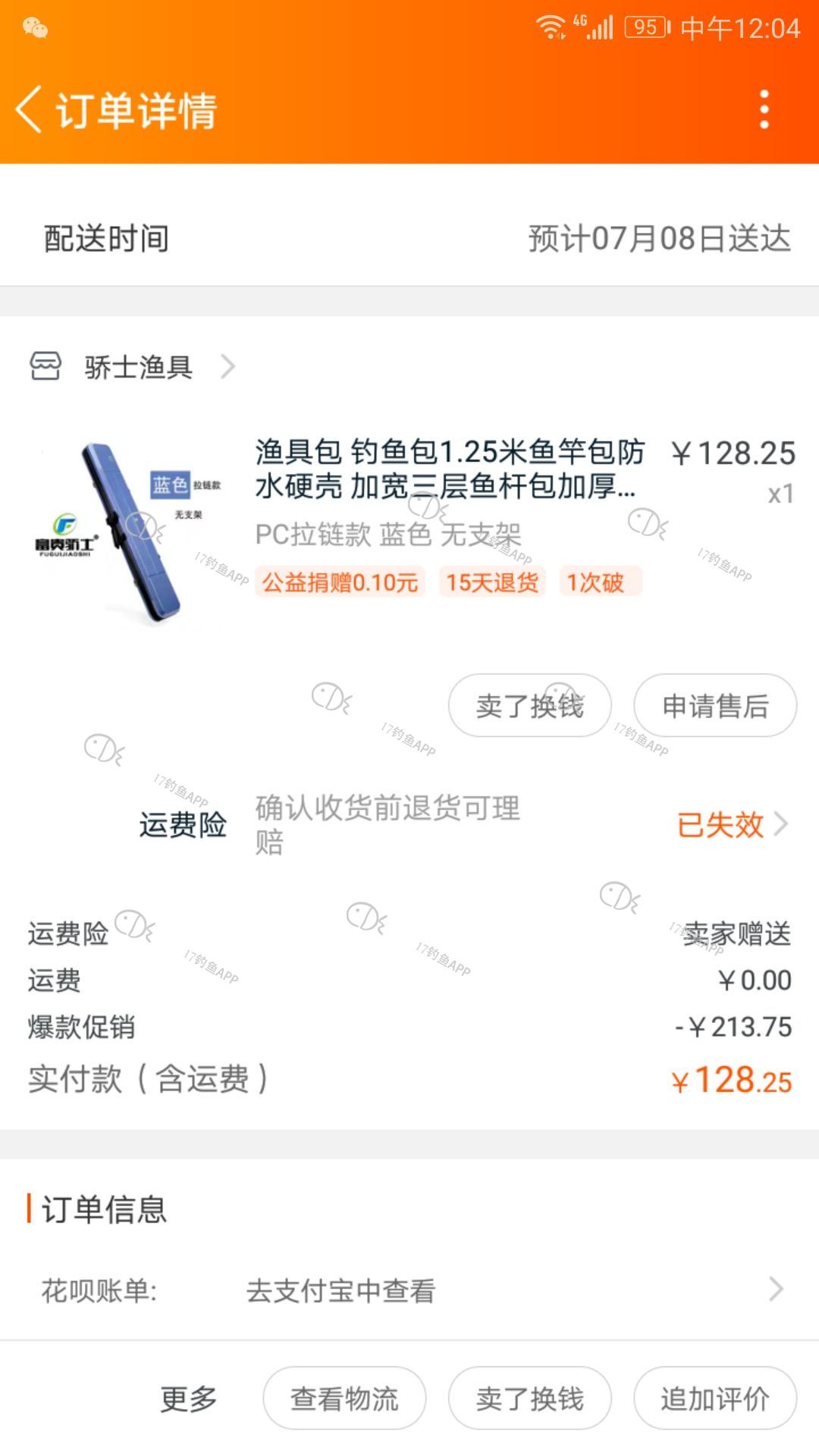Open 花呗账单 去支付宝中查看 row

pyautogui.click(x=409, y=1290)
